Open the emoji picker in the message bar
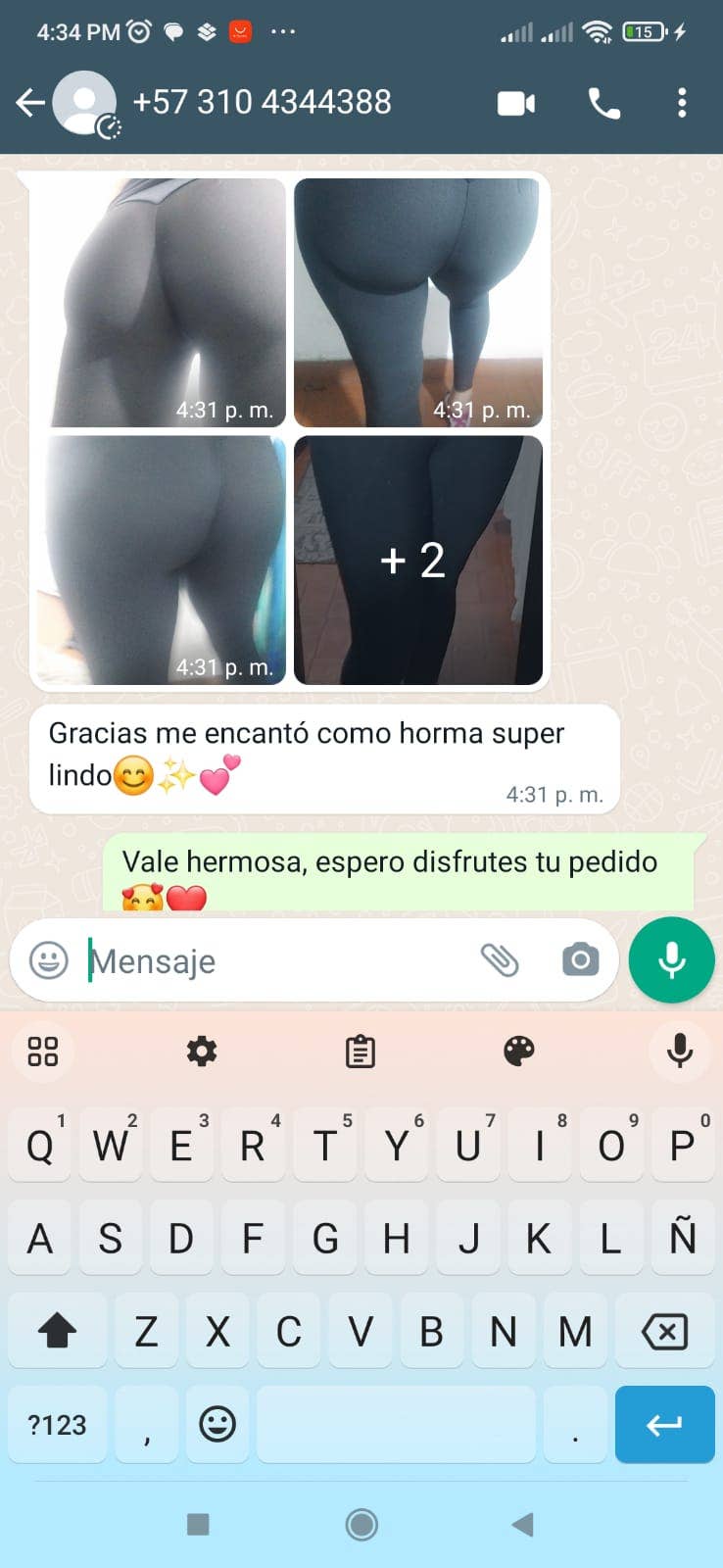The width and height of the screenshot is (723, 1568). pos(49,960)
